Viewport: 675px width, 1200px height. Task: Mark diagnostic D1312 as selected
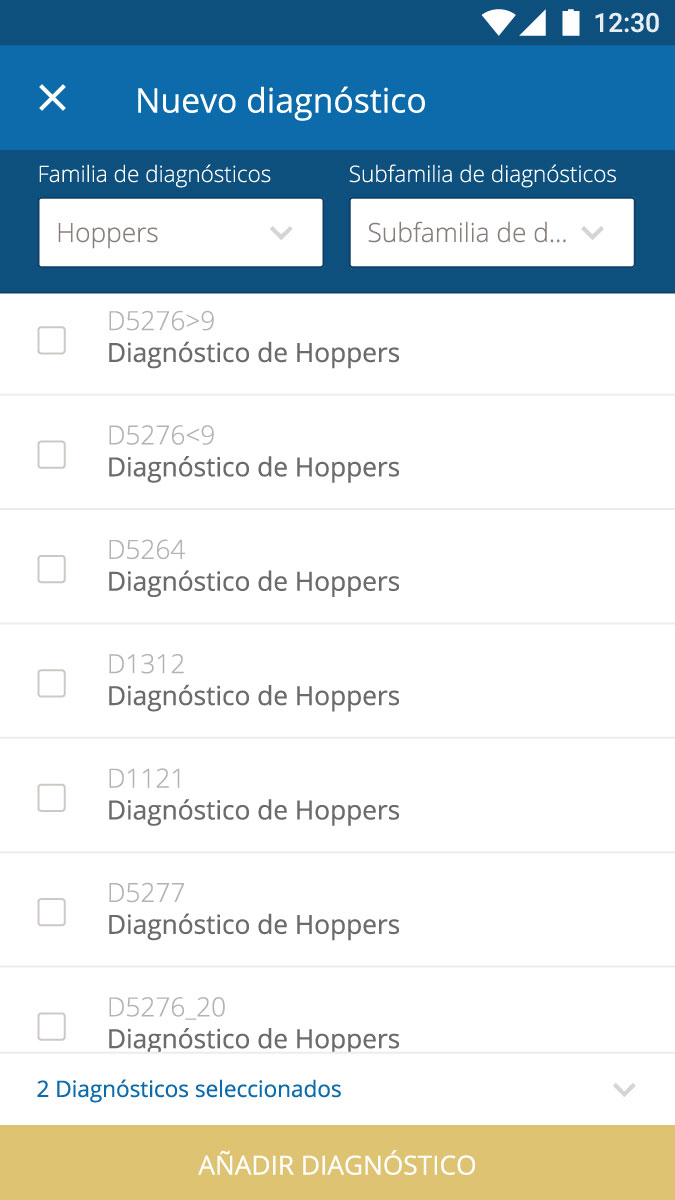click(52, 683)
